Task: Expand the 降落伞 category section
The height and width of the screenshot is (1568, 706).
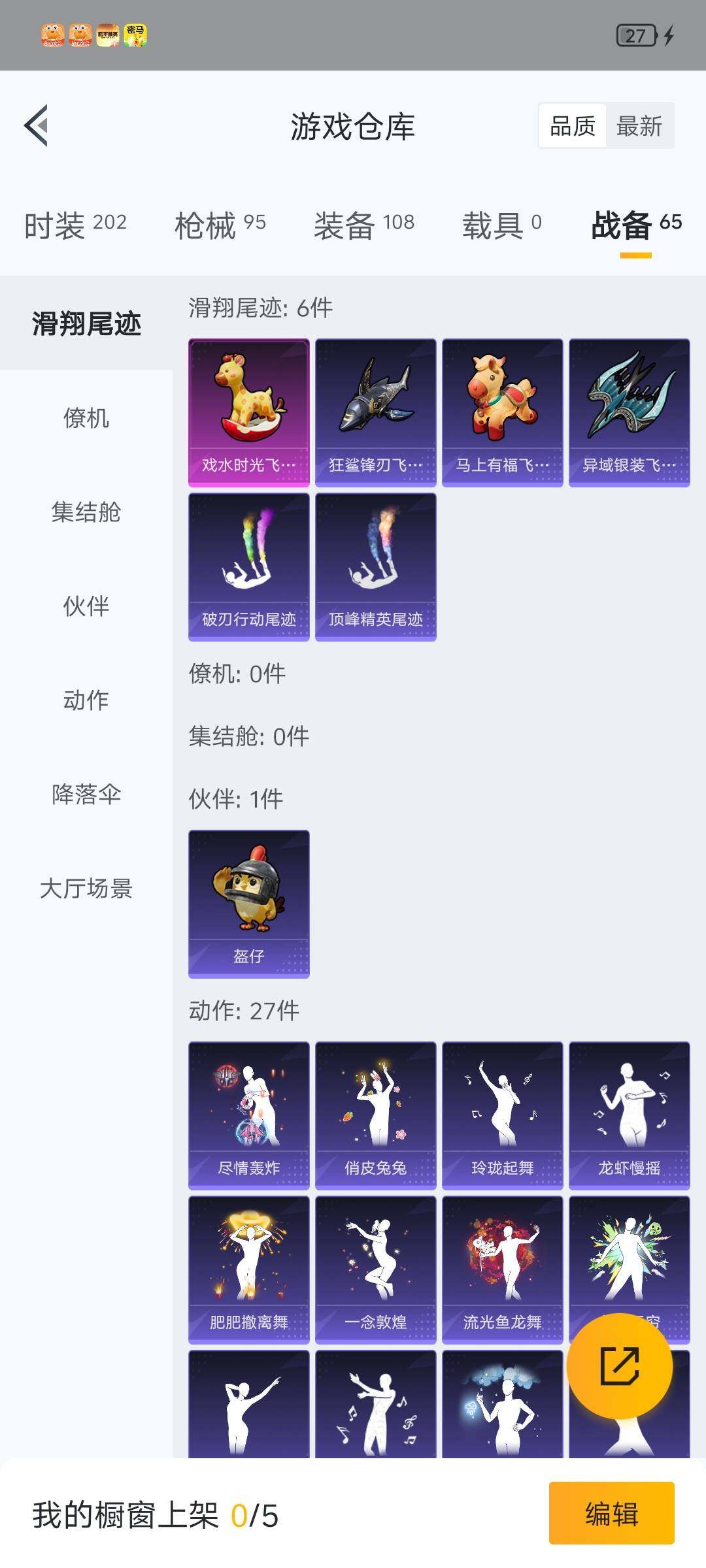Action: (x=84, y=795)
